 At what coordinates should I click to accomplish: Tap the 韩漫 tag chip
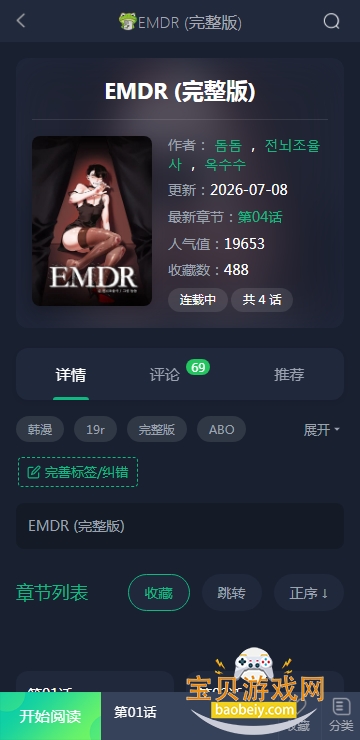tap(40, 429)
